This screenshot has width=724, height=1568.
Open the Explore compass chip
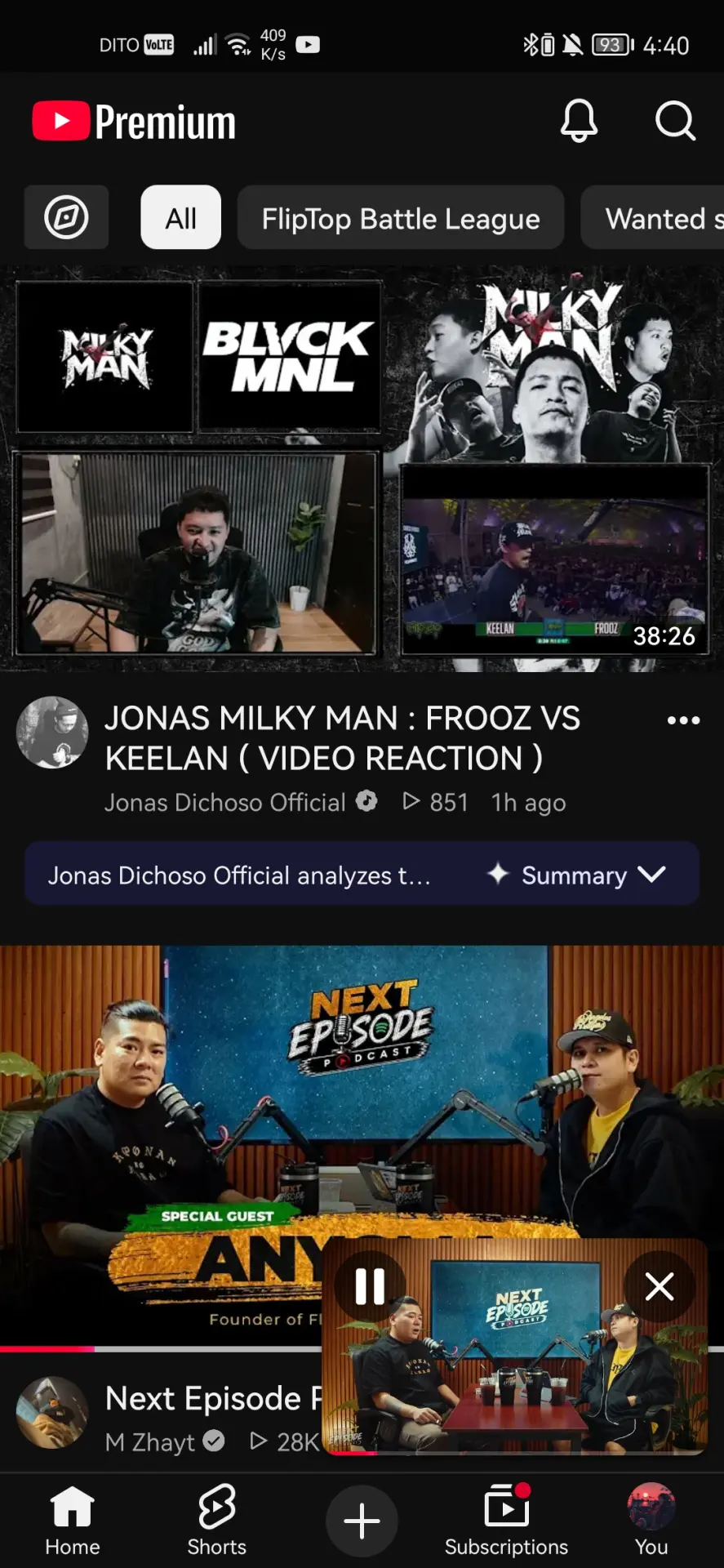pyautogui.click(x=66, y=217)
